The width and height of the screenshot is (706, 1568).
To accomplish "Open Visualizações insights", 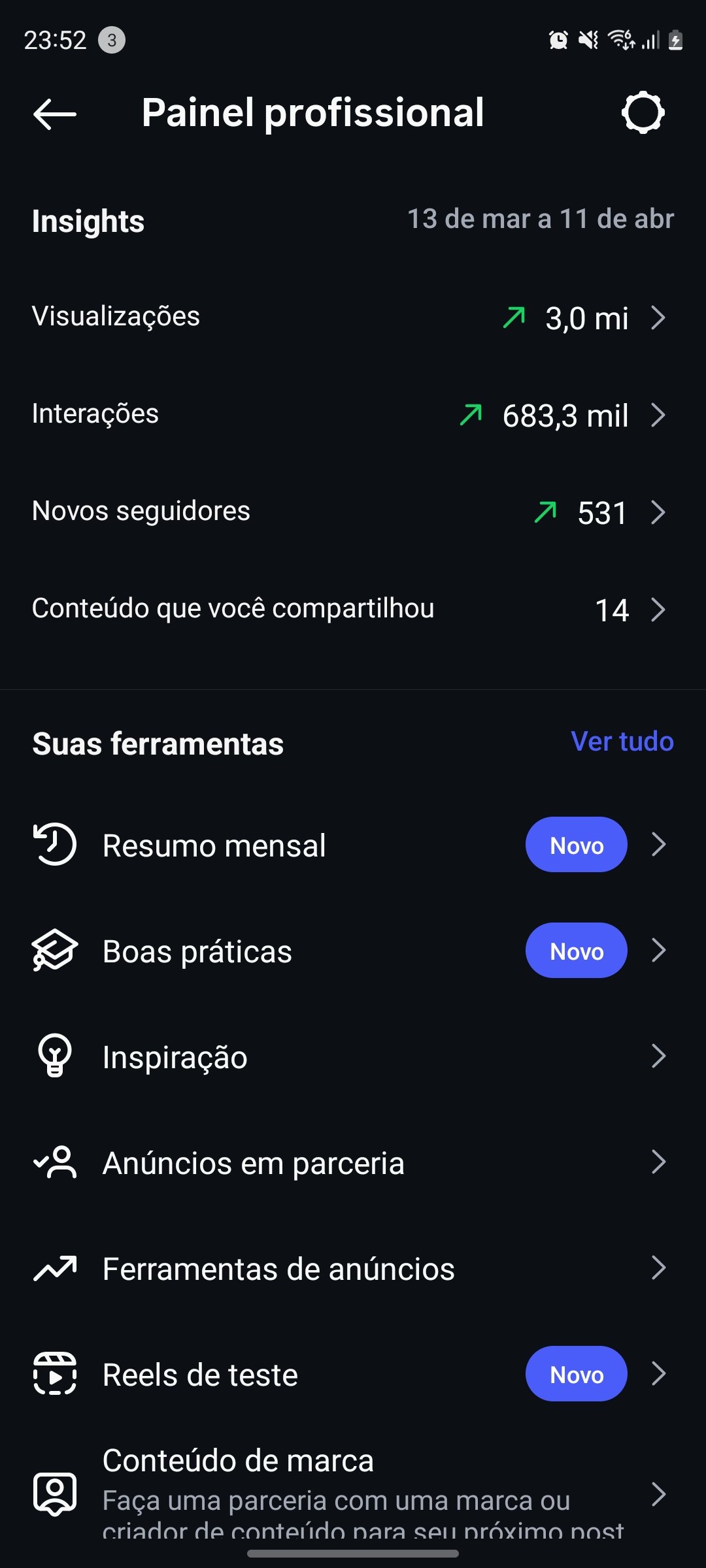I will click(x=353, y=318).
